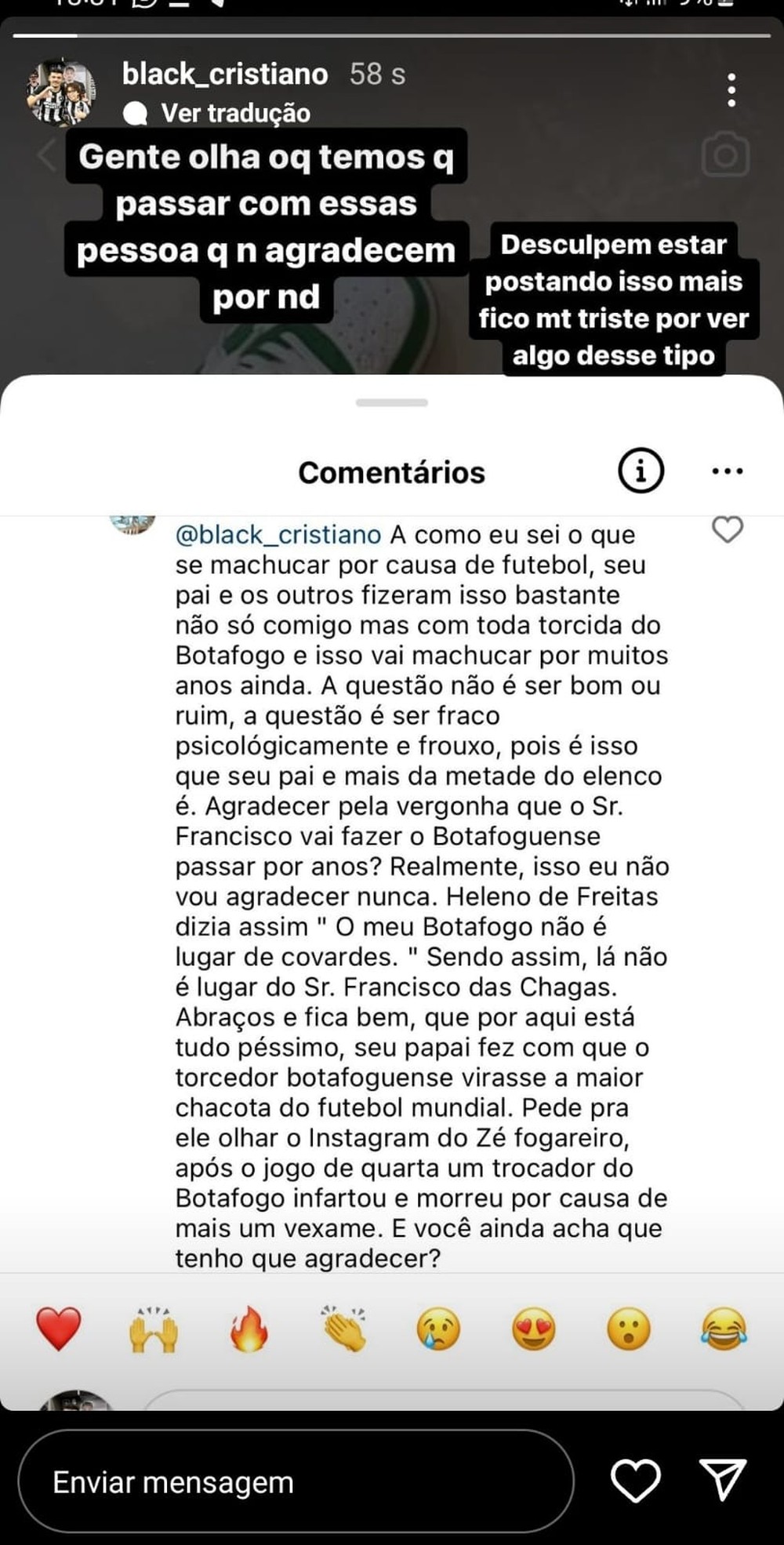Share the story via paper plane icon
Viewport: 784px width, 1545px height.
pos(721,1481)
